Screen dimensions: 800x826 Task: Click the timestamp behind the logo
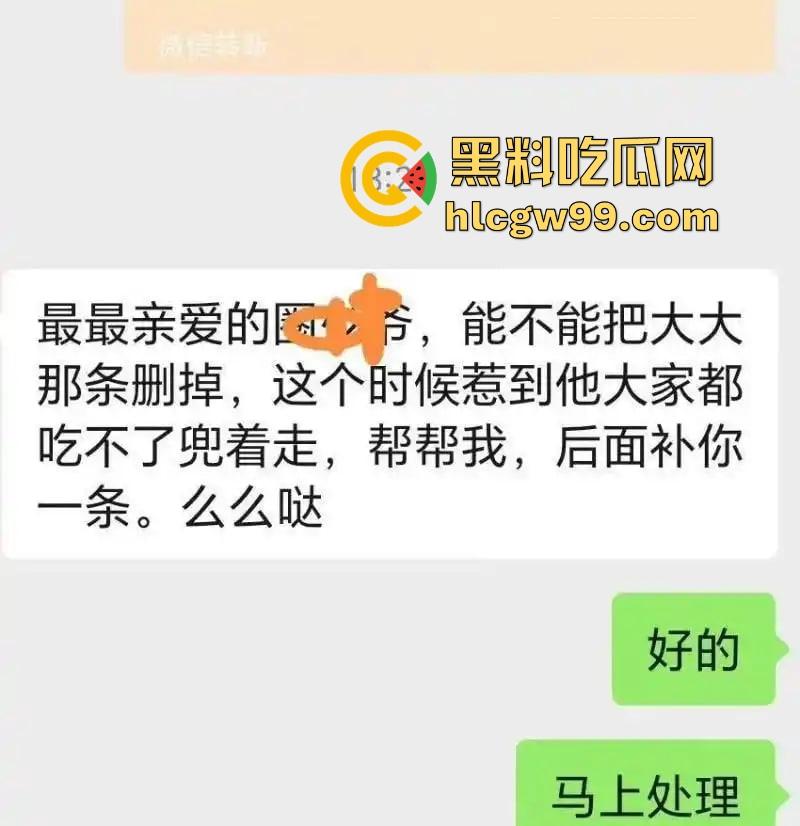pos(380,180)
